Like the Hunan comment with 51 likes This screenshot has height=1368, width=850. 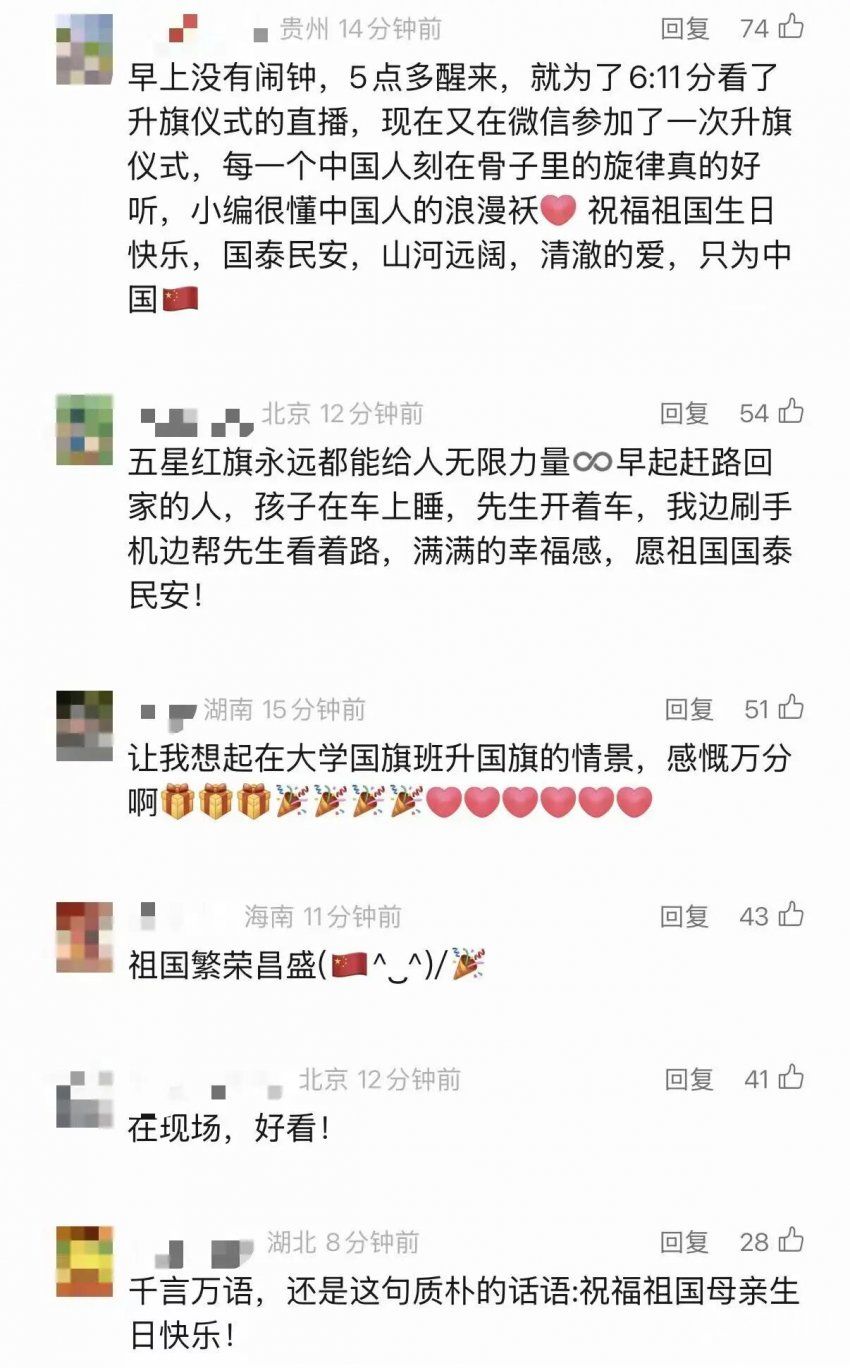pos(792,708)
